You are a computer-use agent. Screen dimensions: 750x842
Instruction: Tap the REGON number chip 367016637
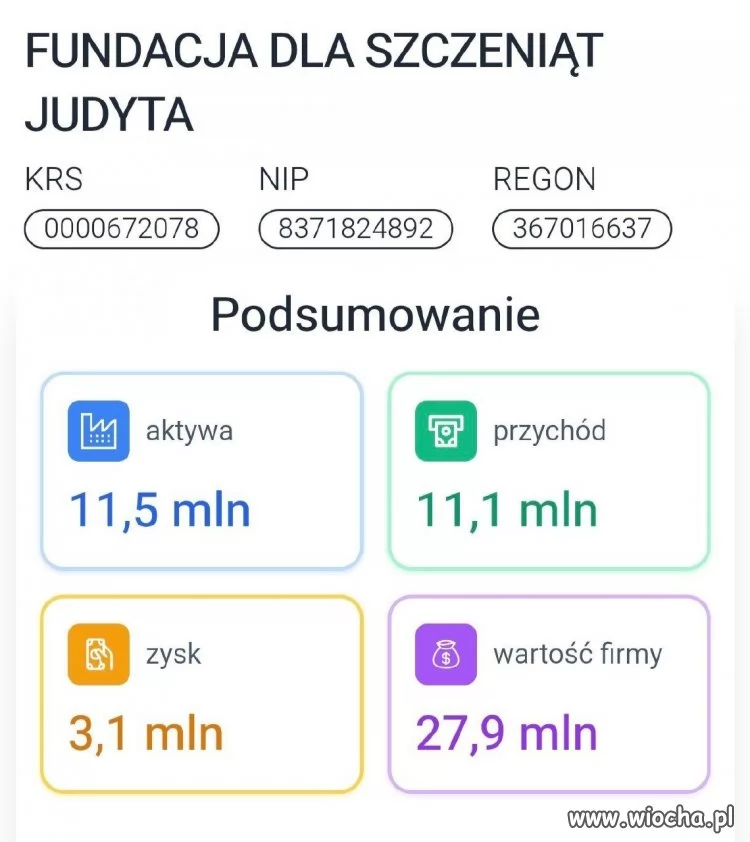(x=582, y=229)
